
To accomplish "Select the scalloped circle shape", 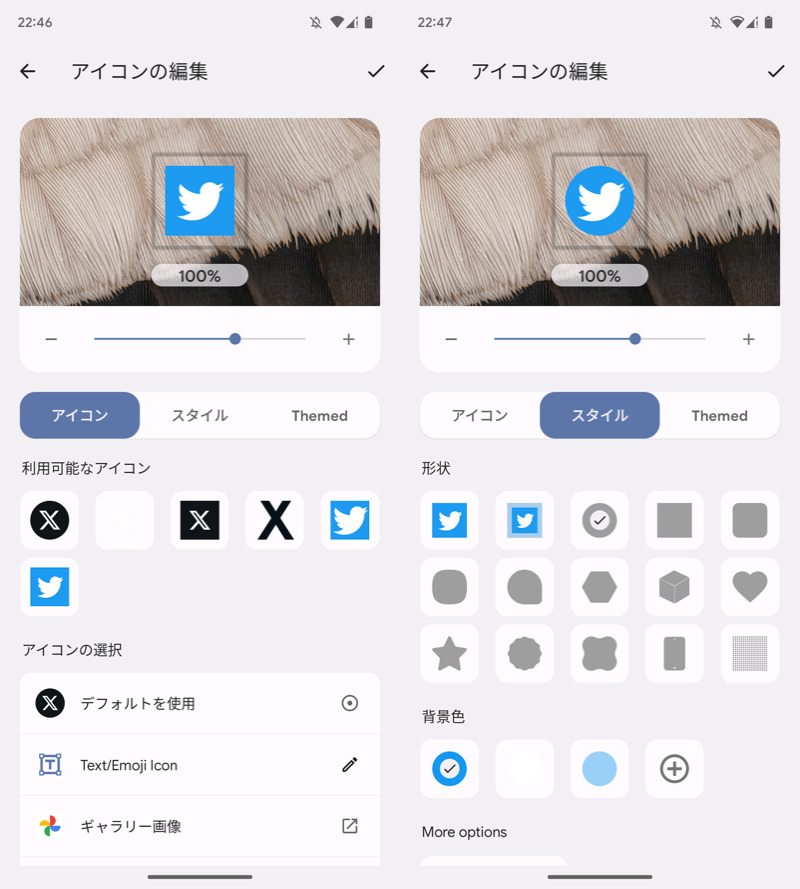I will (524, 654).
